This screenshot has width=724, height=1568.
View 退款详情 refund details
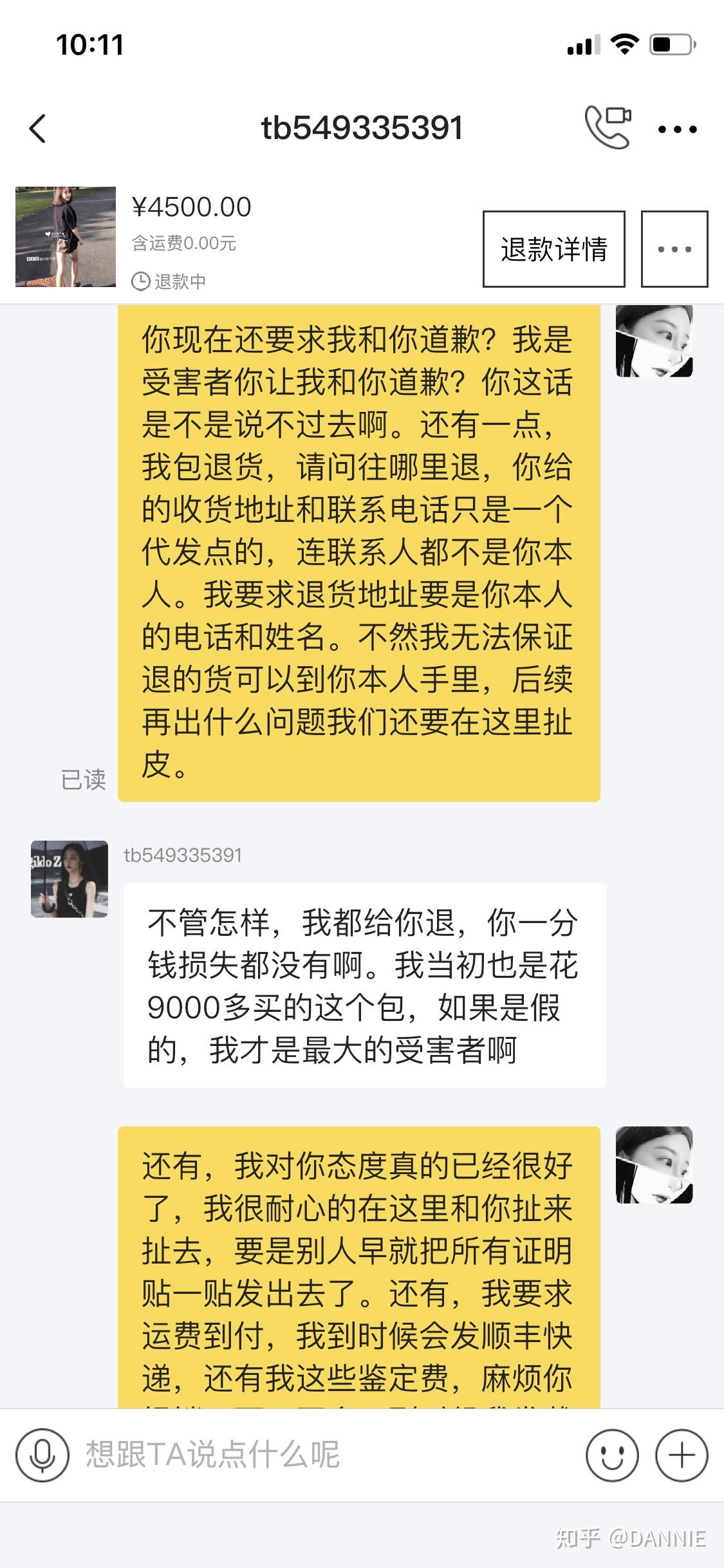(553, 249)
